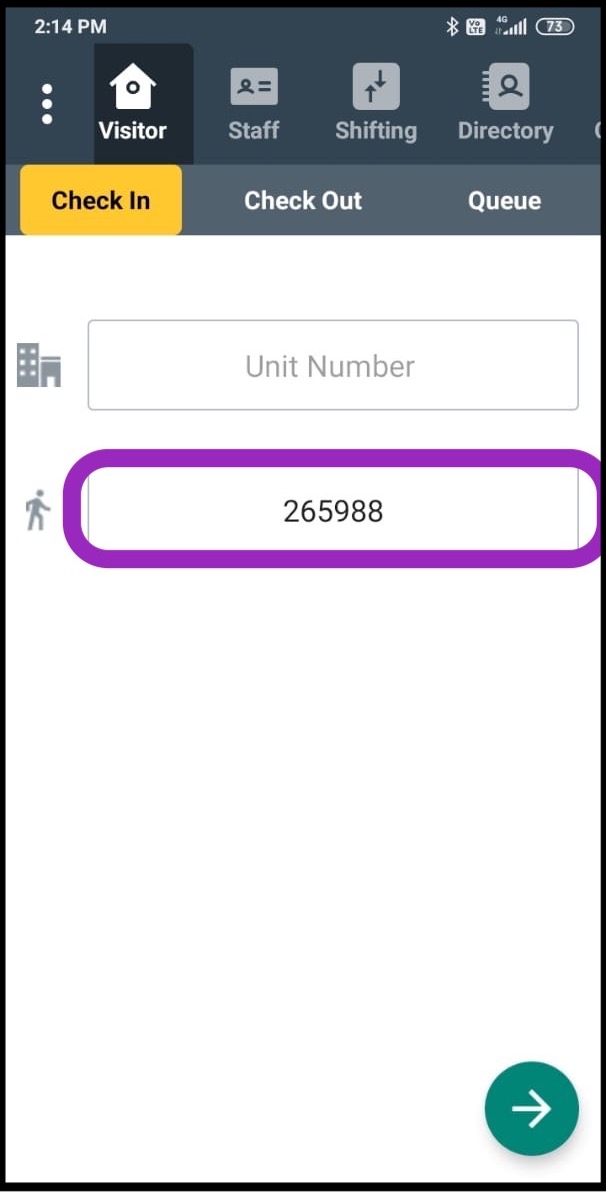Select the Check In sub-tab

point(101,200)
